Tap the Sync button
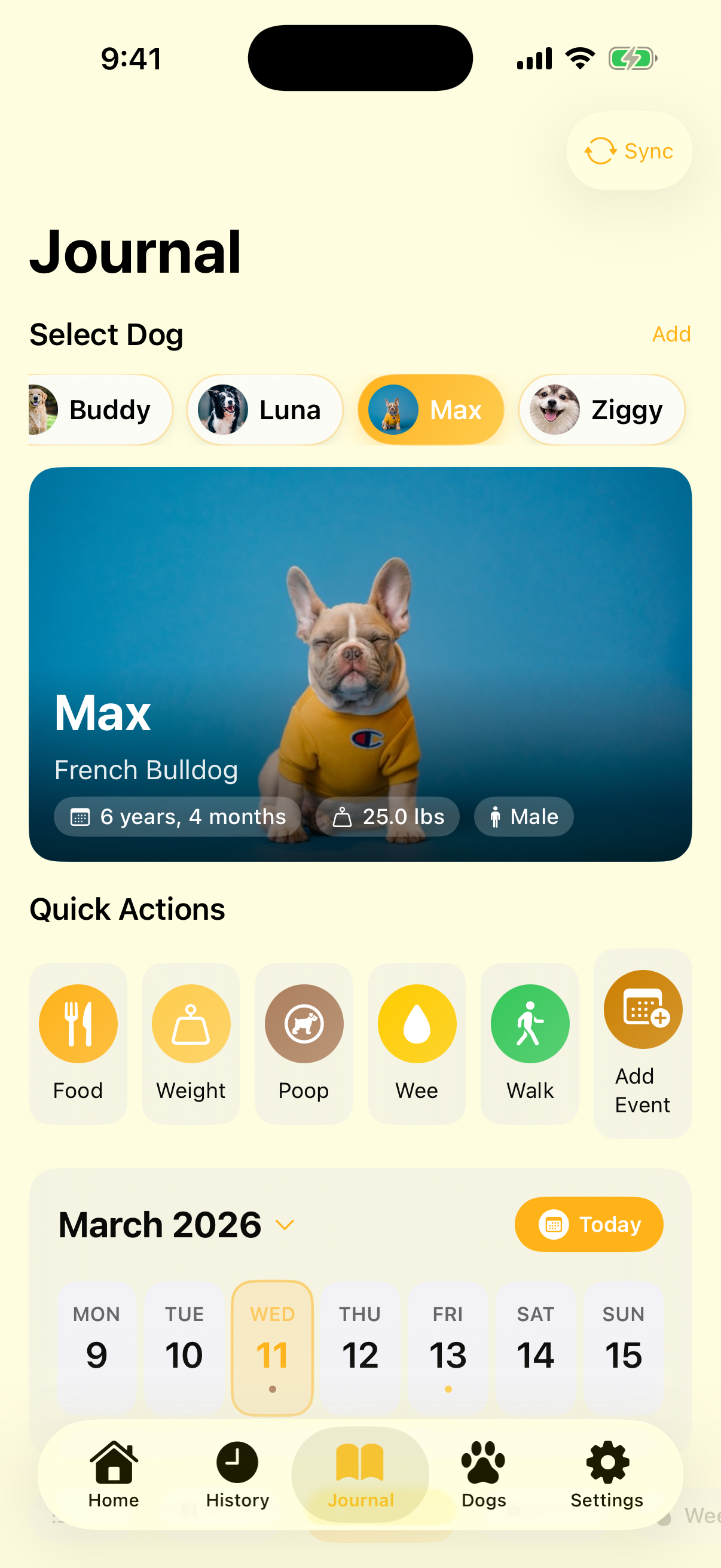 (x=628, y=150)
